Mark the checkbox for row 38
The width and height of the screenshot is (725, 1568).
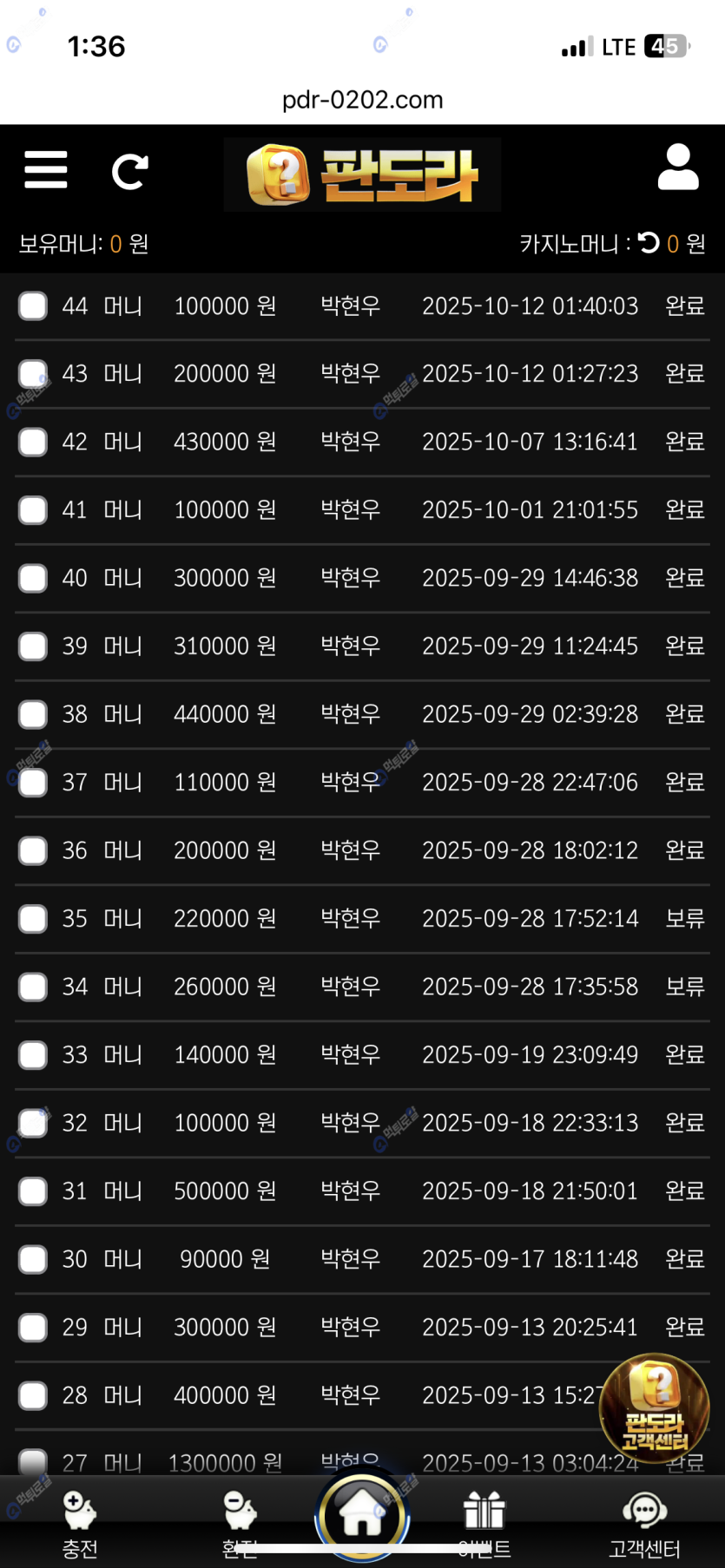[33, 715]
